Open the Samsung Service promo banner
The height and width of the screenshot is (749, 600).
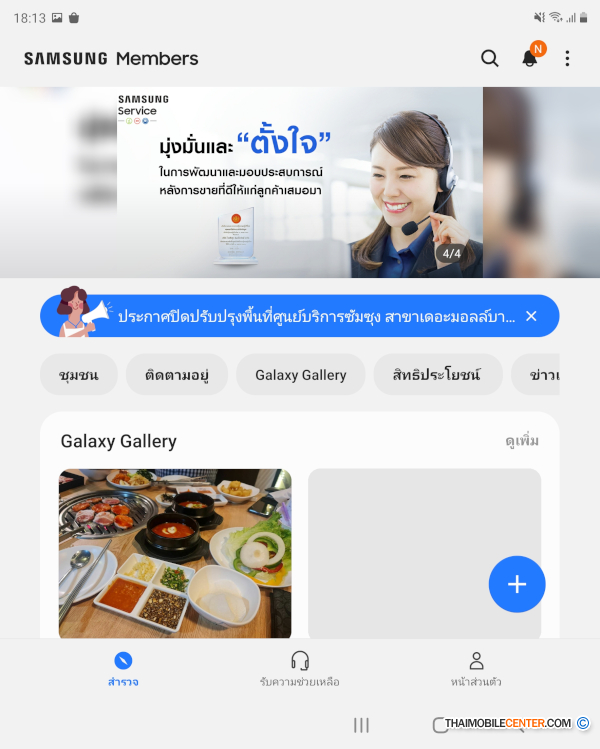pos(300,182)
